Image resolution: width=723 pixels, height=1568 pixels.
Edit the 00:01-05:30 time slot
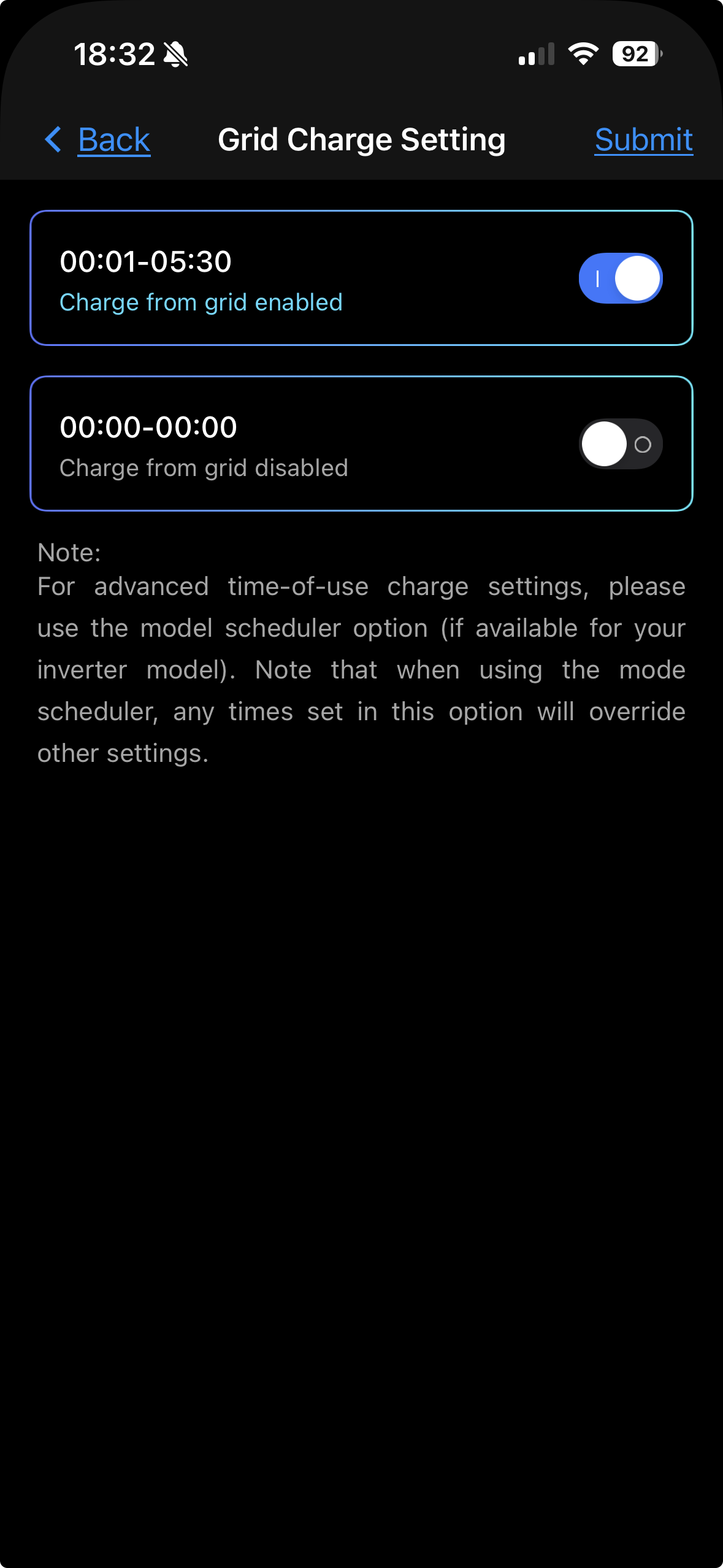click(x=145, y=262)
